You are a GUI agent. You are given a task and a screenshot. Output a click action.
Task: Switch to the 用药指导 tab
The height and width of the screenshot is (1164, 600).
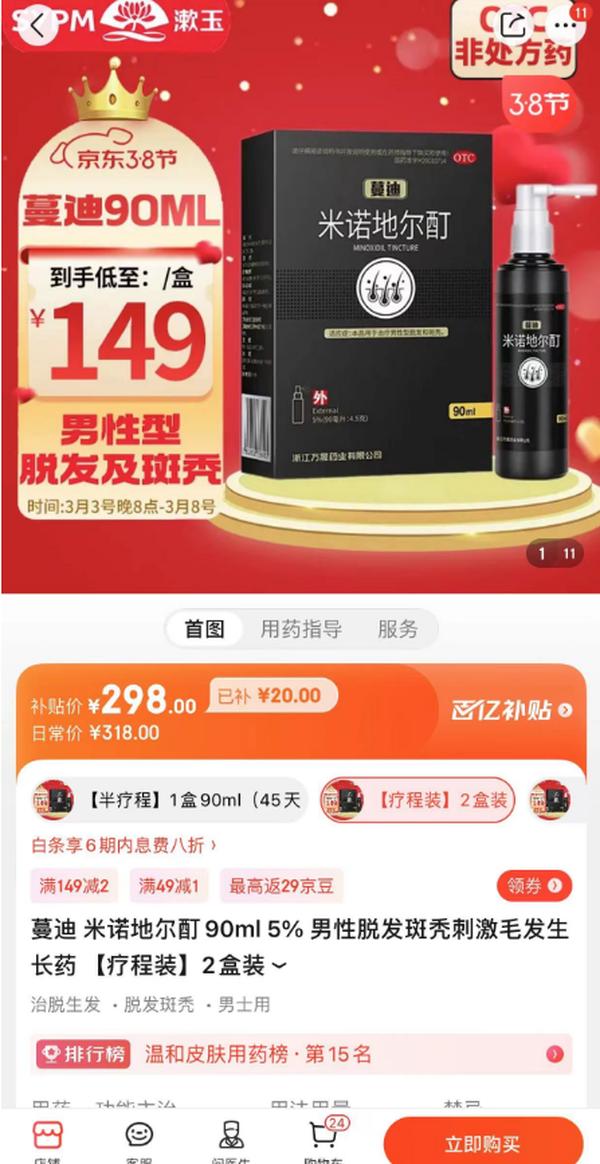[x=301, y=629]
